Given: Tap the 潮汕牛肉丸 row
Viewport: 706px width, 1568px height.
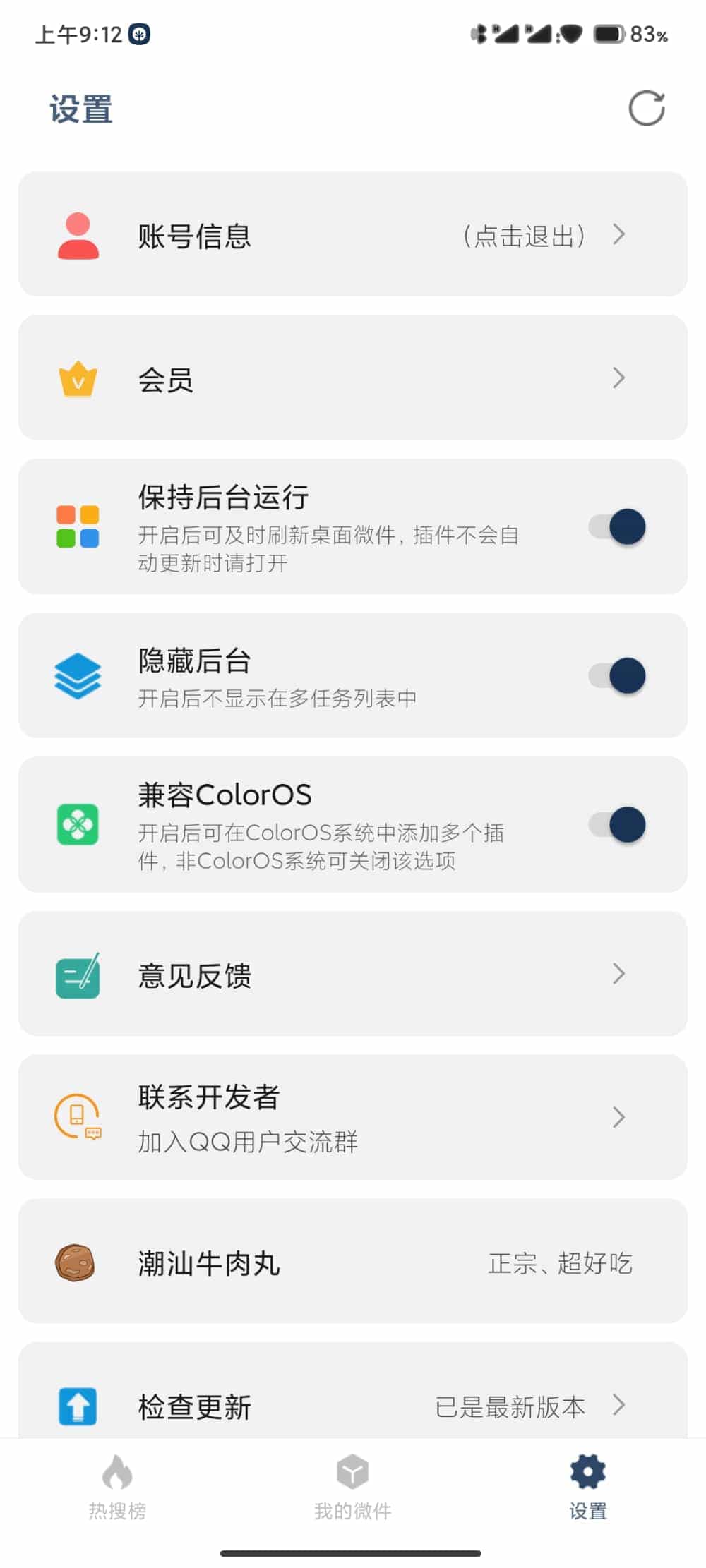Looking at the screenshot, I should pyautogui.click(x=352, y=1262).
